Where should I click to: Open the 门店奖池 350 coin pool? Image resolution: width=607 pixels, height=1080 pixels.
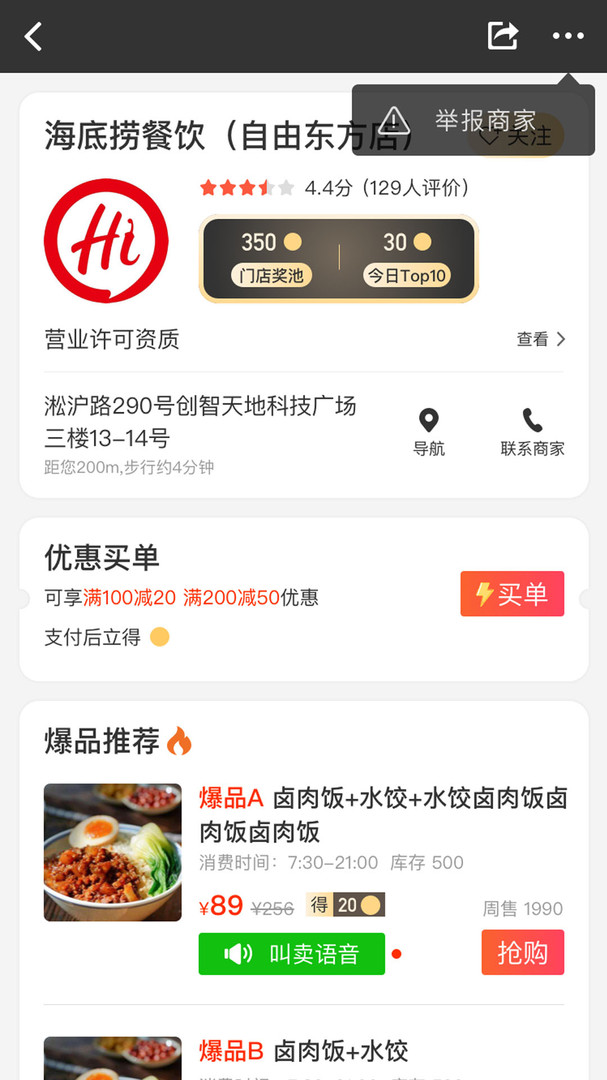pyautogui.click(x=272, y=259)
